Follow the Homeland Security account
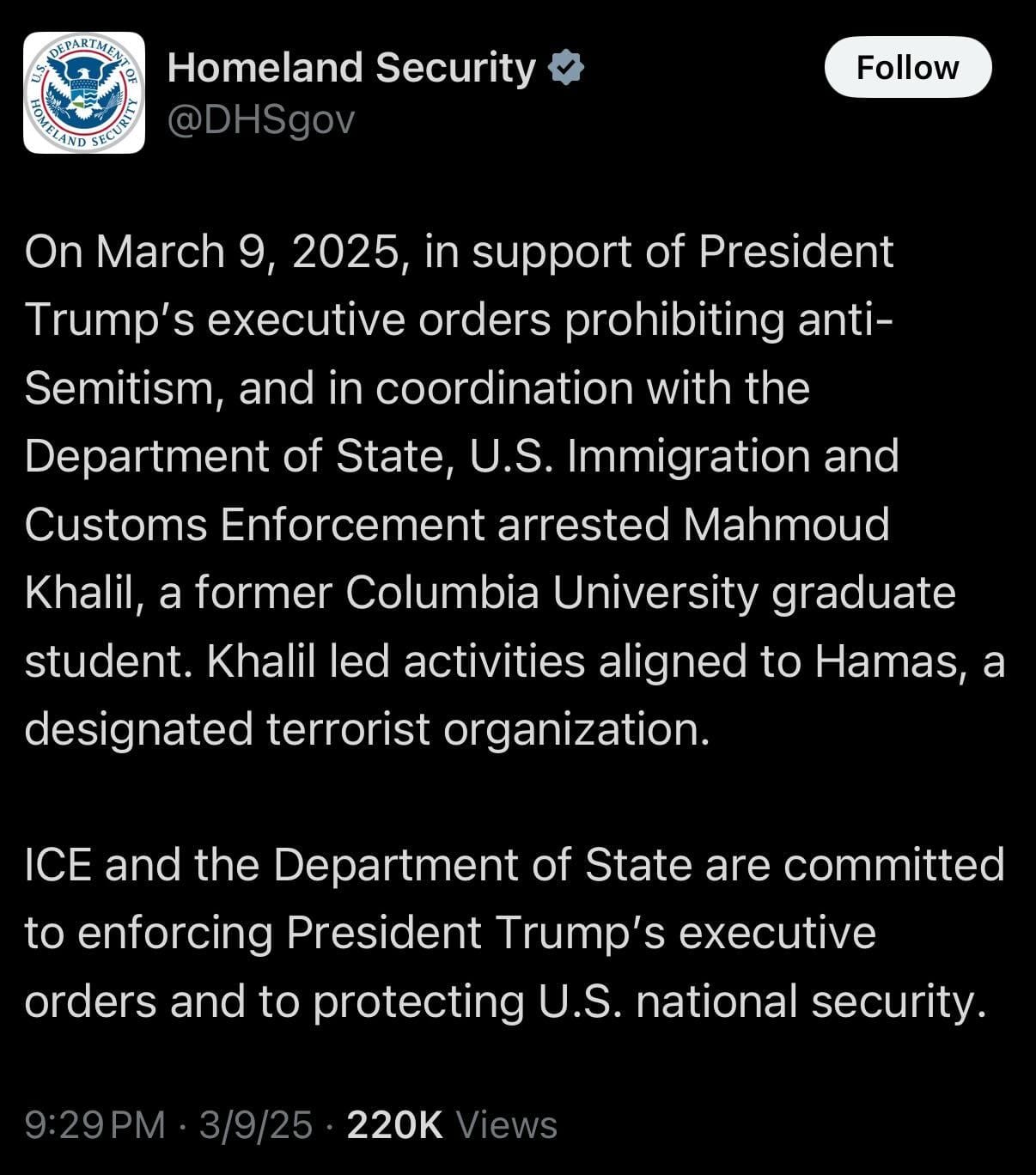Image resolution: width=1036 pixels, height=1175 pixels. (x=907, y=67)
